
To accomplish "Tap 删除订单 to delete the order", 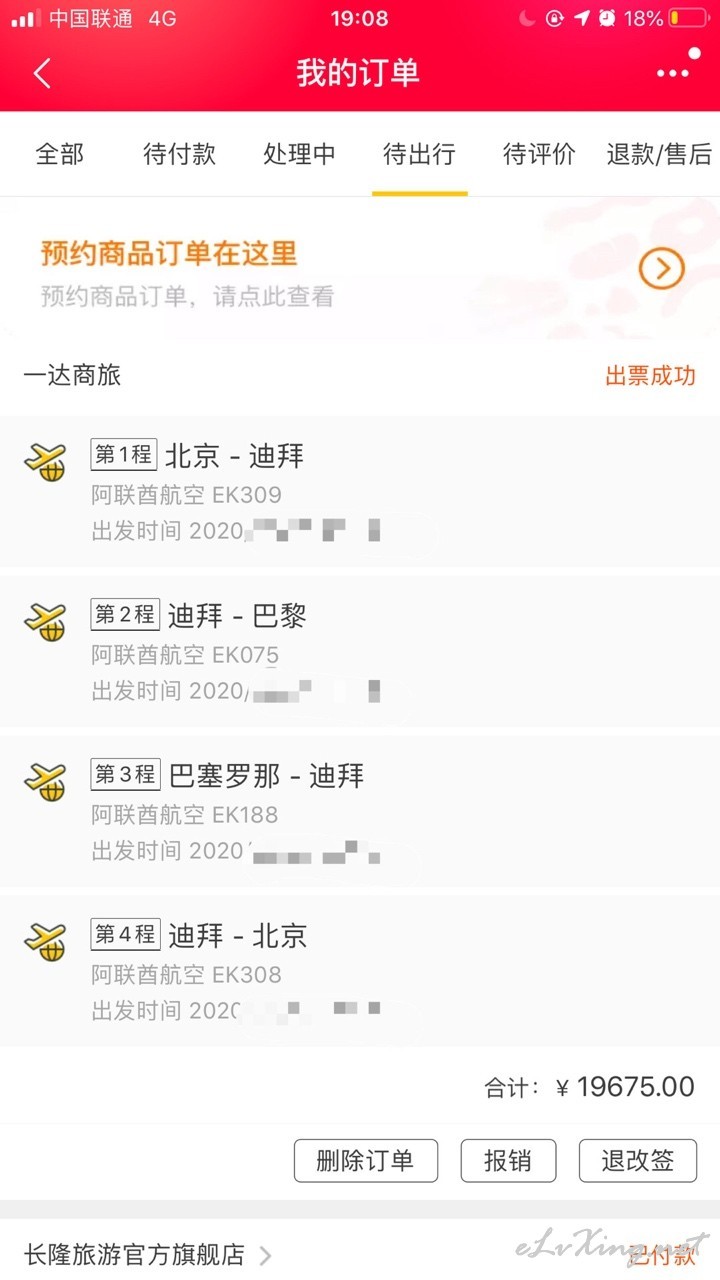I will [x=365, y=1161].
